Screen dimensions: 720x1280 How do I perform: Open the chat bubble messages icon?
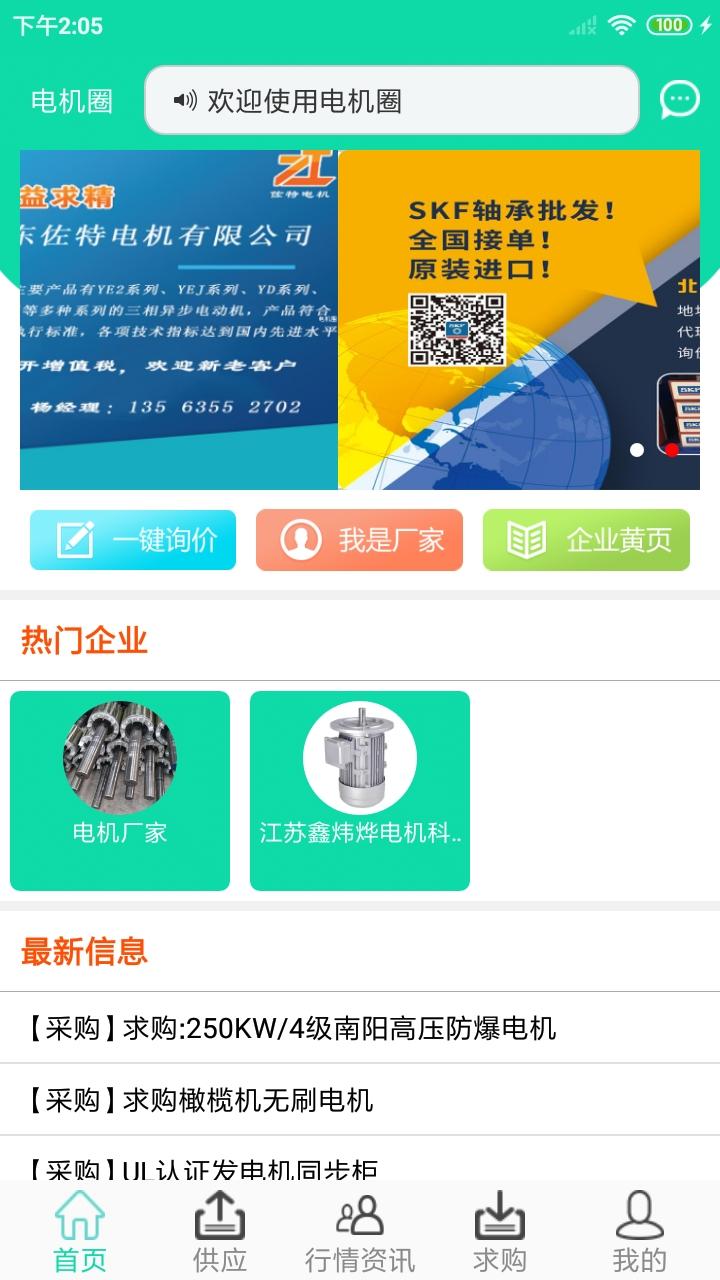(680, 100)
